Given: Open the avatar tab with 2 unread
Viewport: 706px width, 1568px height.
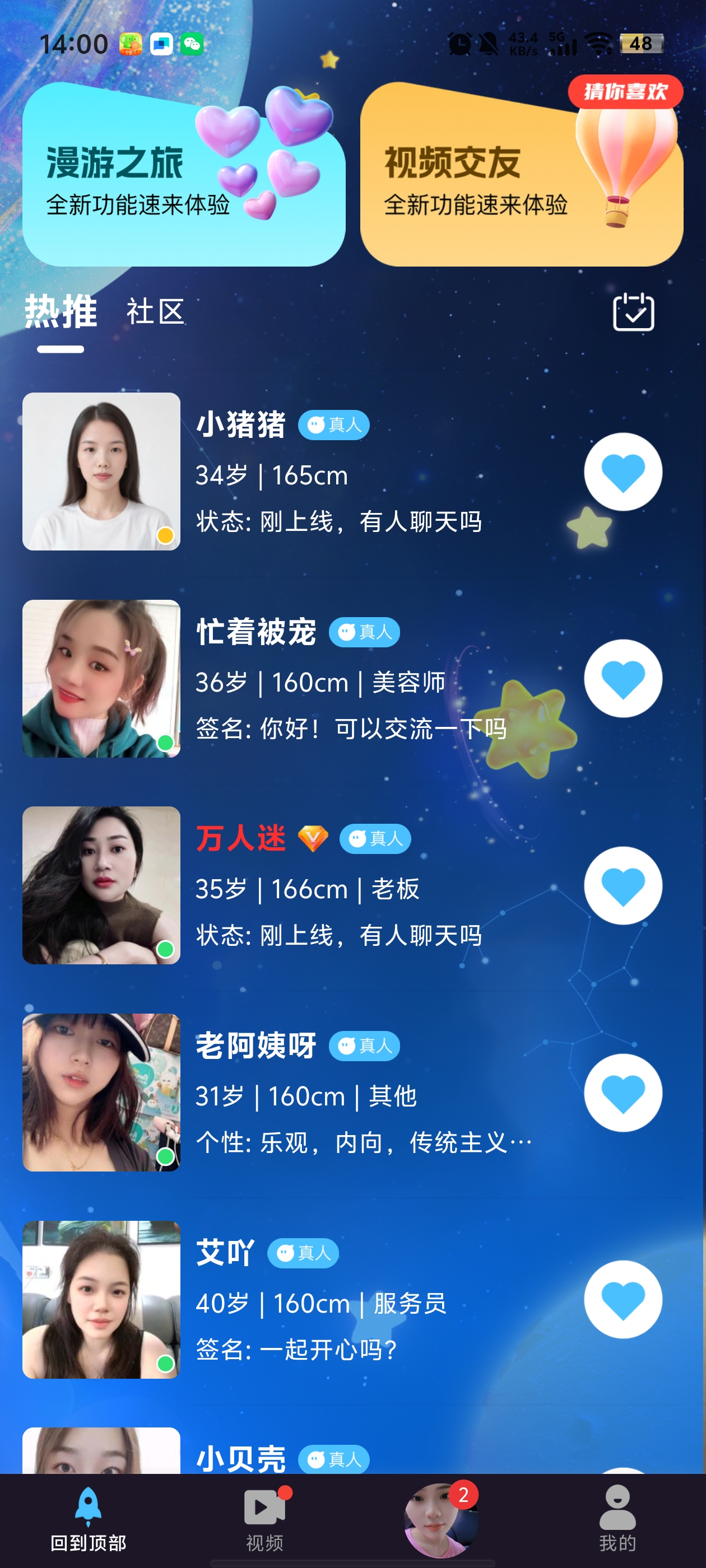Looking at the screenshot, I should tap(440, 1518).
